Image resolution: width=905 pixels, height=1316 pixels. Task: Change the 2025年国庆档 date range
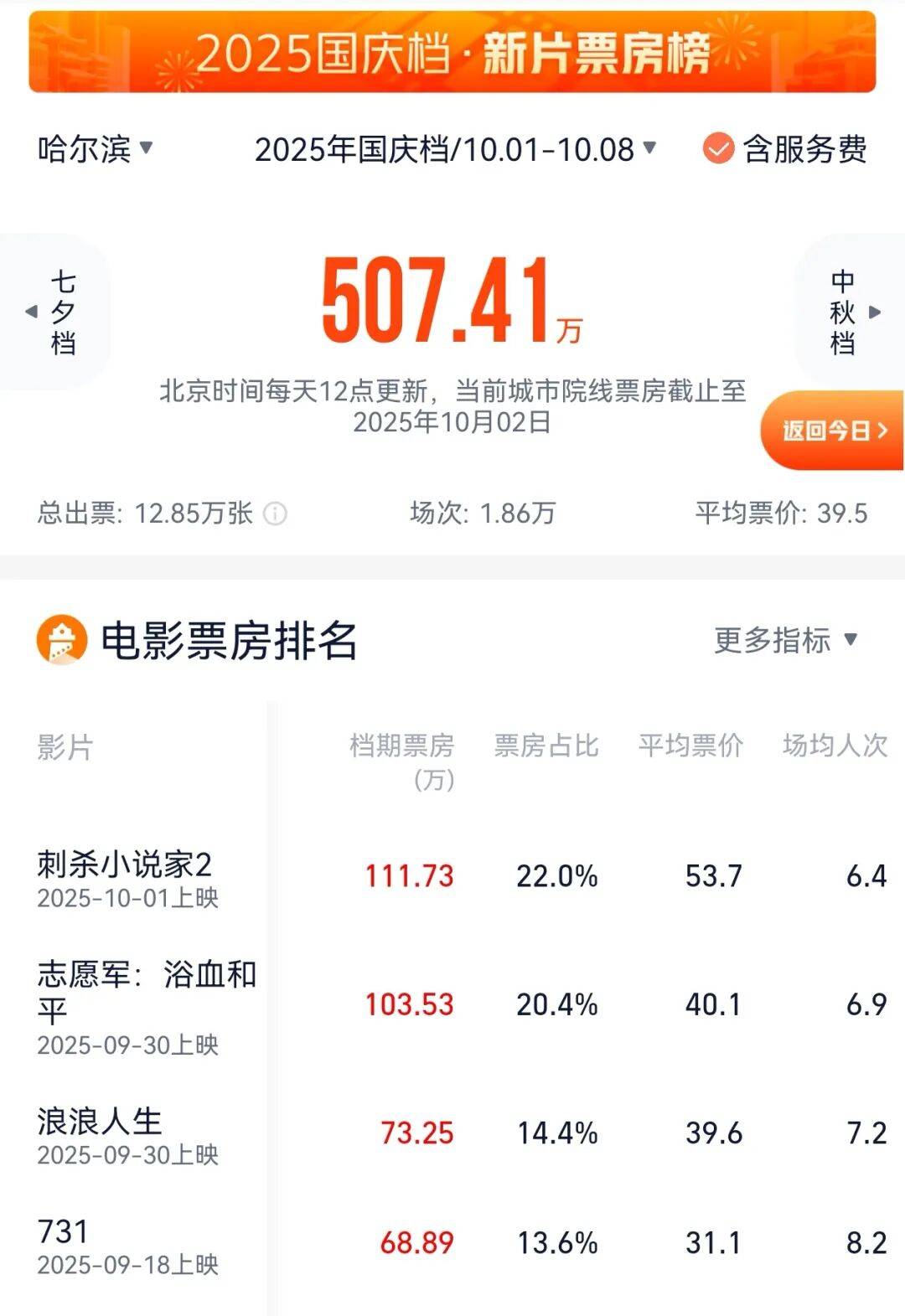(x=454, y=150)
